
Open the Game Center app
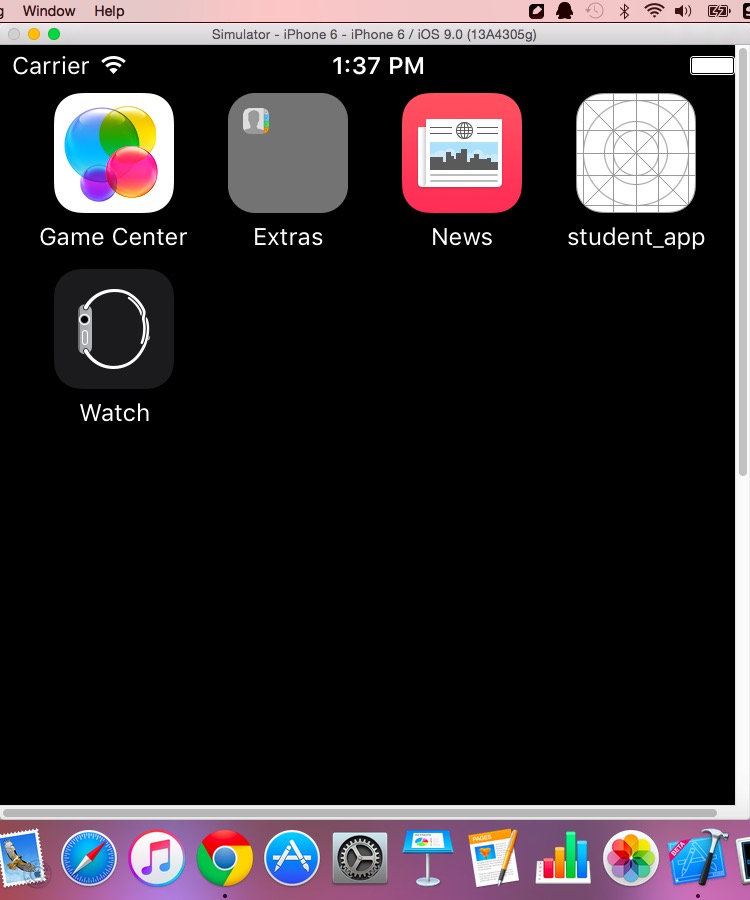(x=114, y=153)
